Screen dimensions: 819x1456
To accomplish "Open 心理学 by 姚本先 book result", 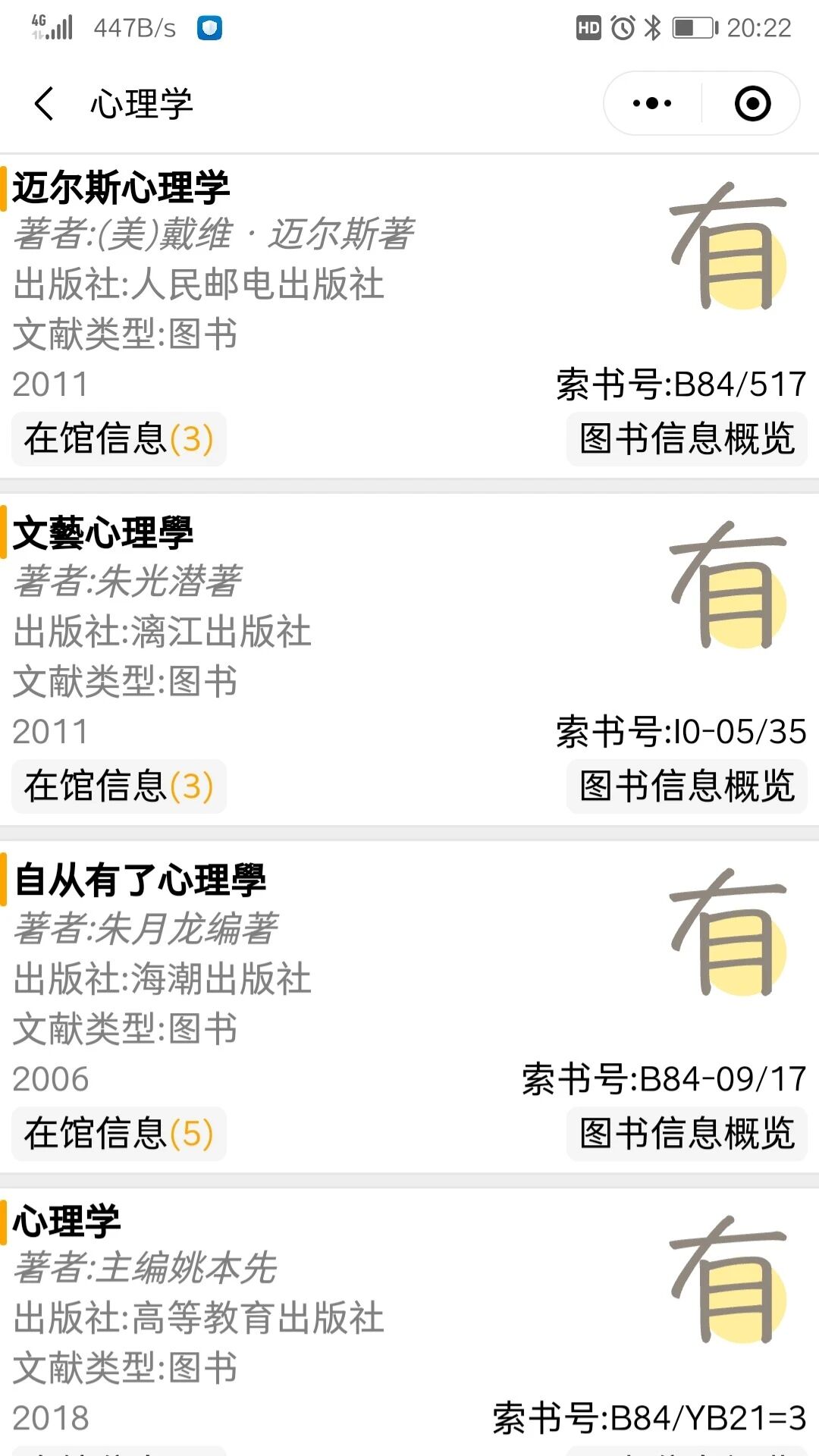I will point(67,1222).
